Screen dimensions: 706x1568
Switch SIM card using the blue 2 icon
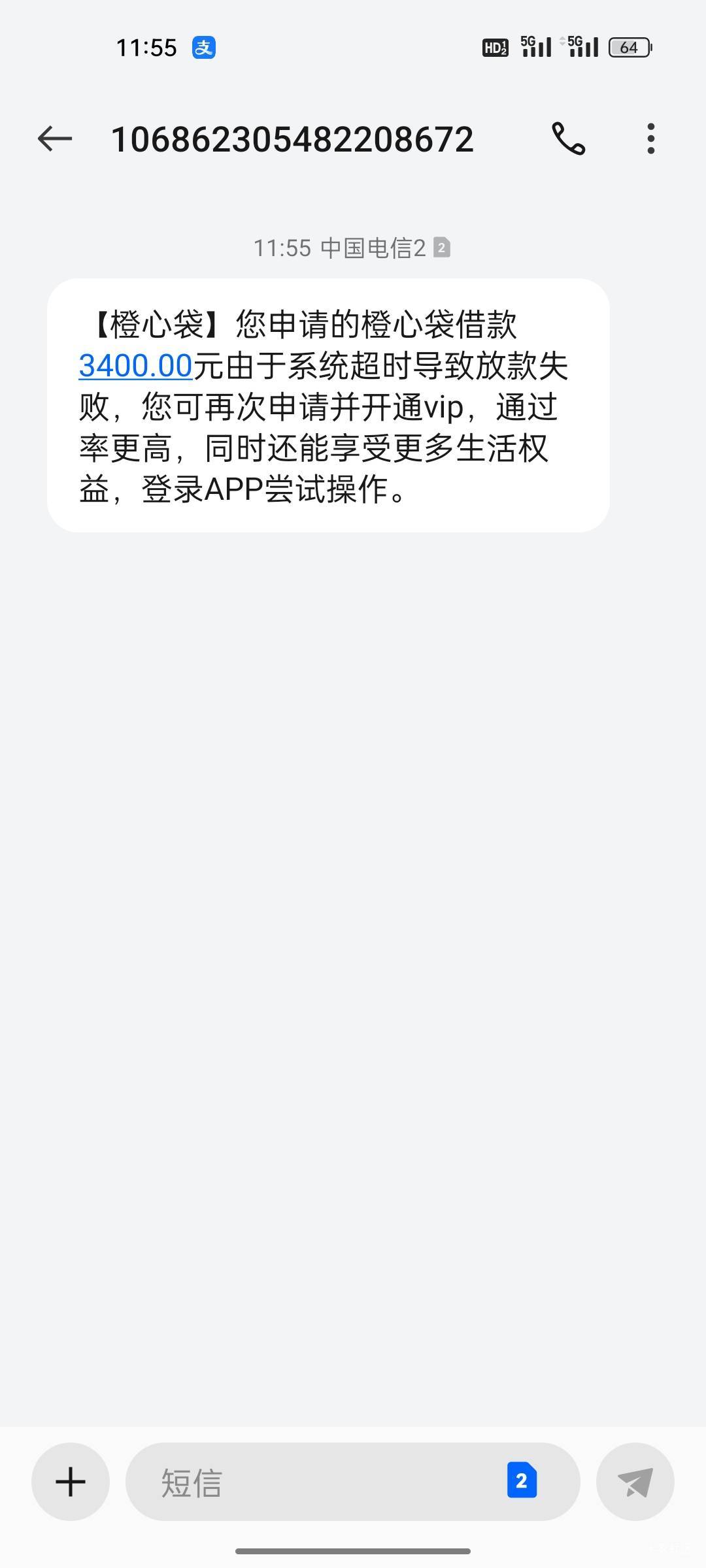coord(522,1481)
